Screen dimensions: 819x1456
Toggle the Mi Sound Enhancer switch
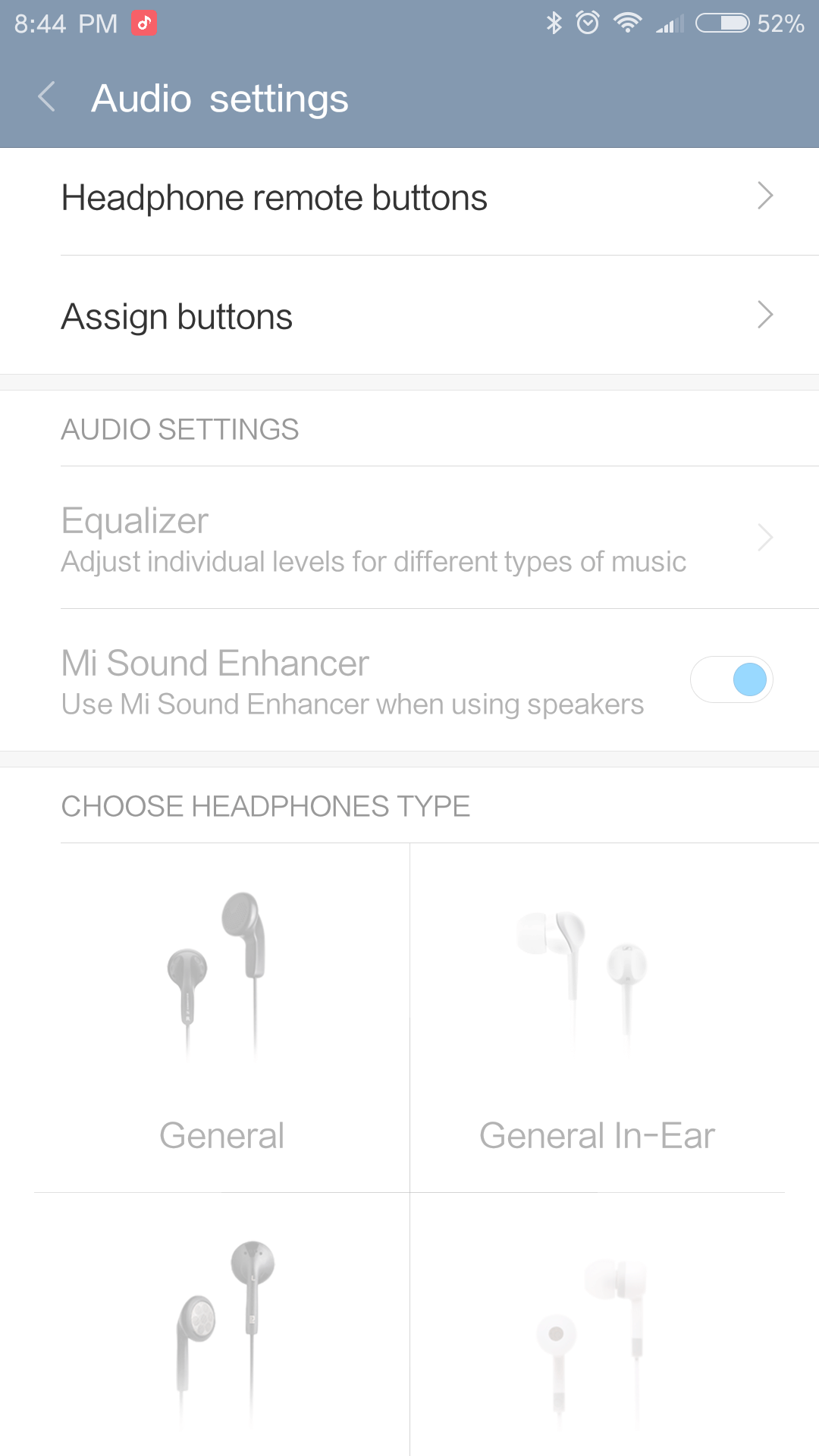pos(731,679)
